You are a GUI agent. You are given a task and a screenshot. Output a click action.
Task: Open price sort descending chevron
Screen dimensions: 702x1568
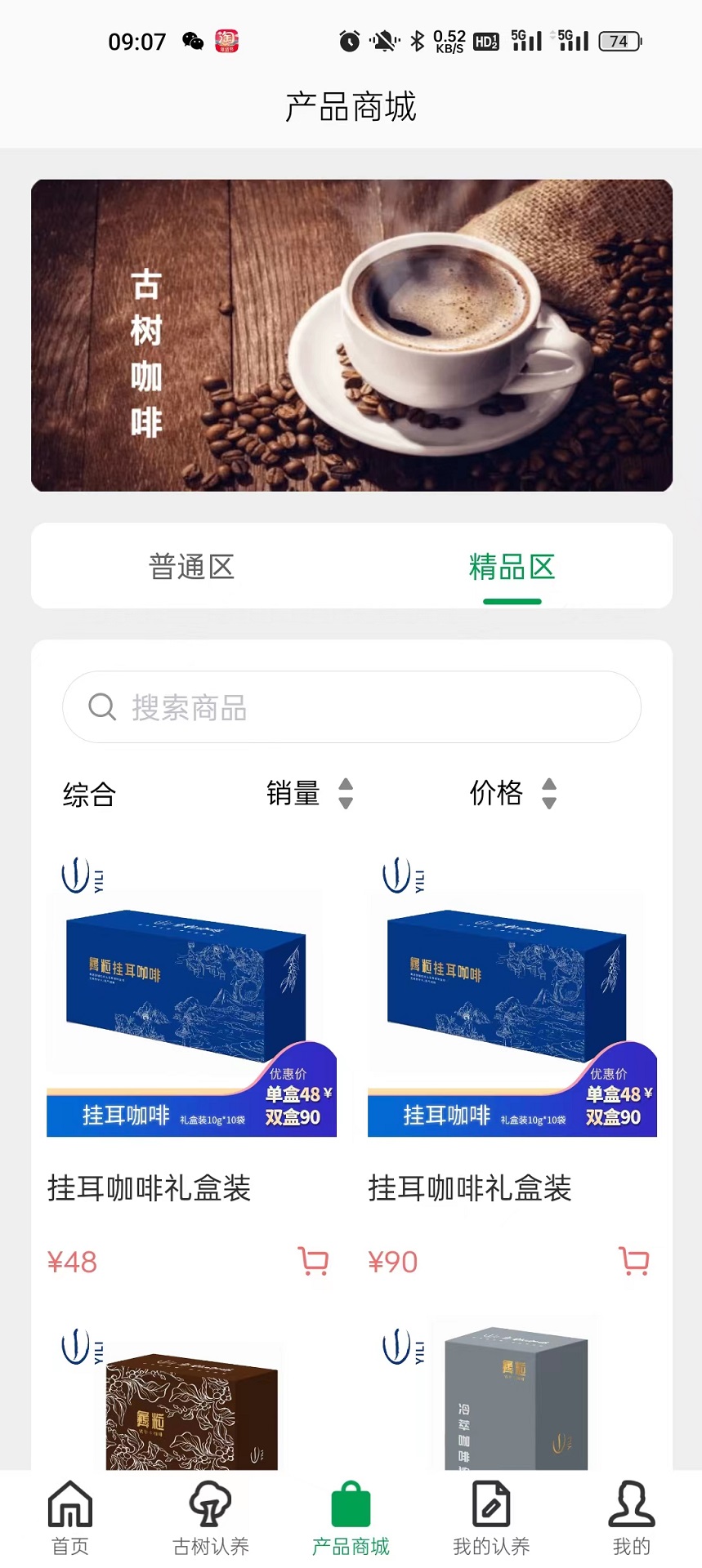[548, 802]
